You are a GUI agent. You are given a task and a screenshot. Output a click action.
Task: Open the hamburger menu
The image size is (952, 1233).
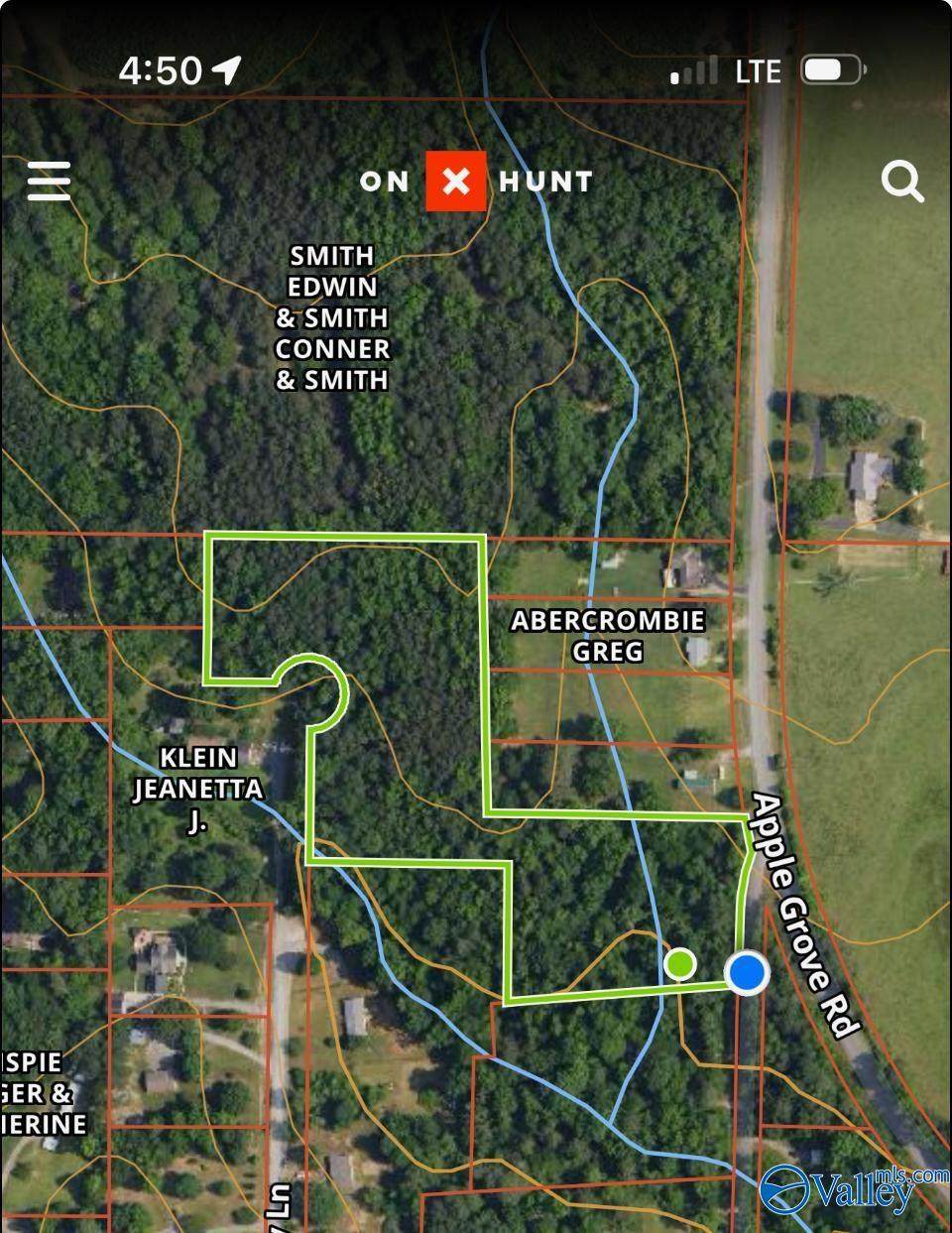point(49,182)
